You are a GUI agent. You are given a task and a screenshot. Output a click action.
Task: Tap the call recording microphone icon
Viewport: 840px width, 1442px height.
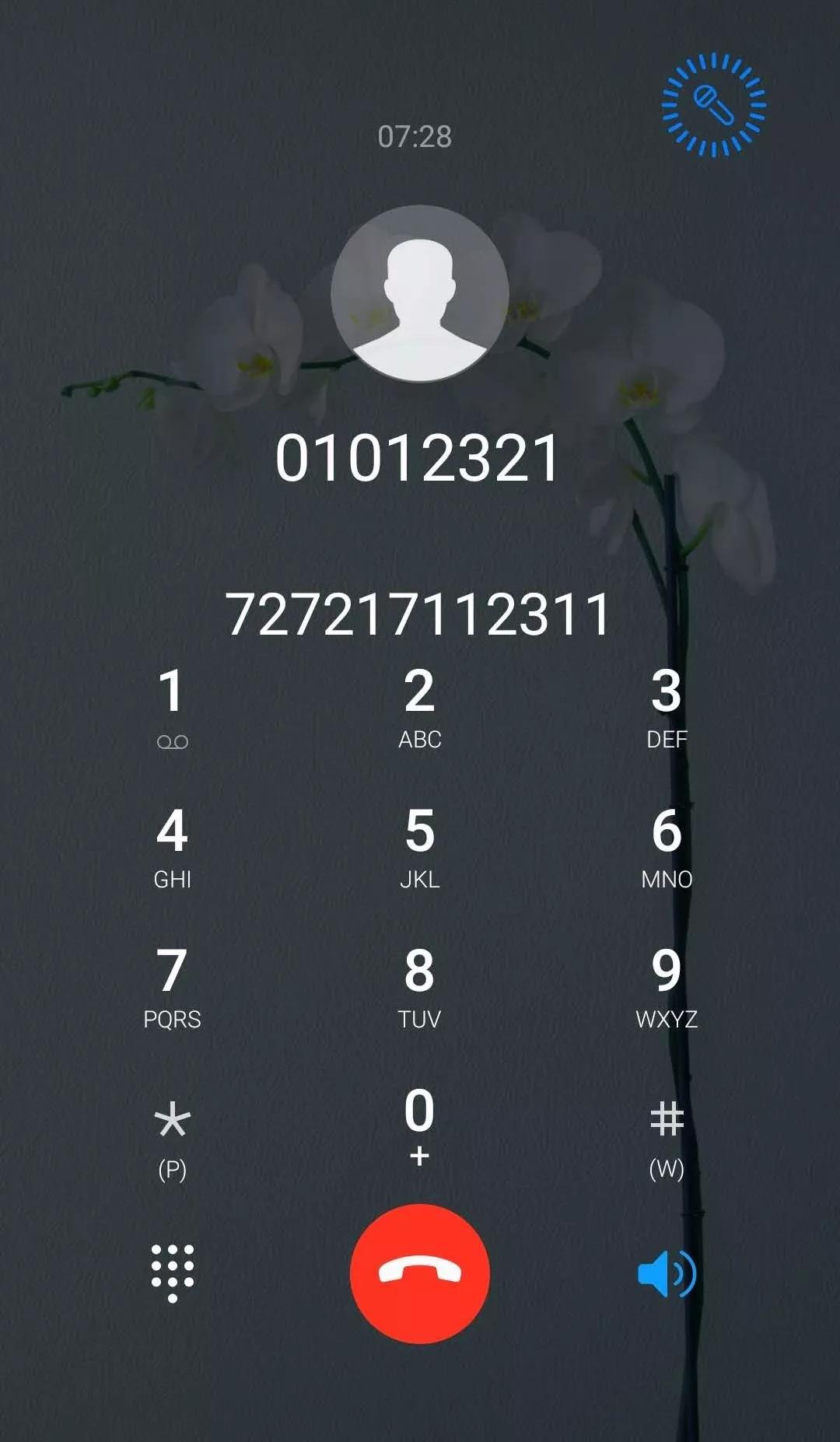(x=713, y=105)
